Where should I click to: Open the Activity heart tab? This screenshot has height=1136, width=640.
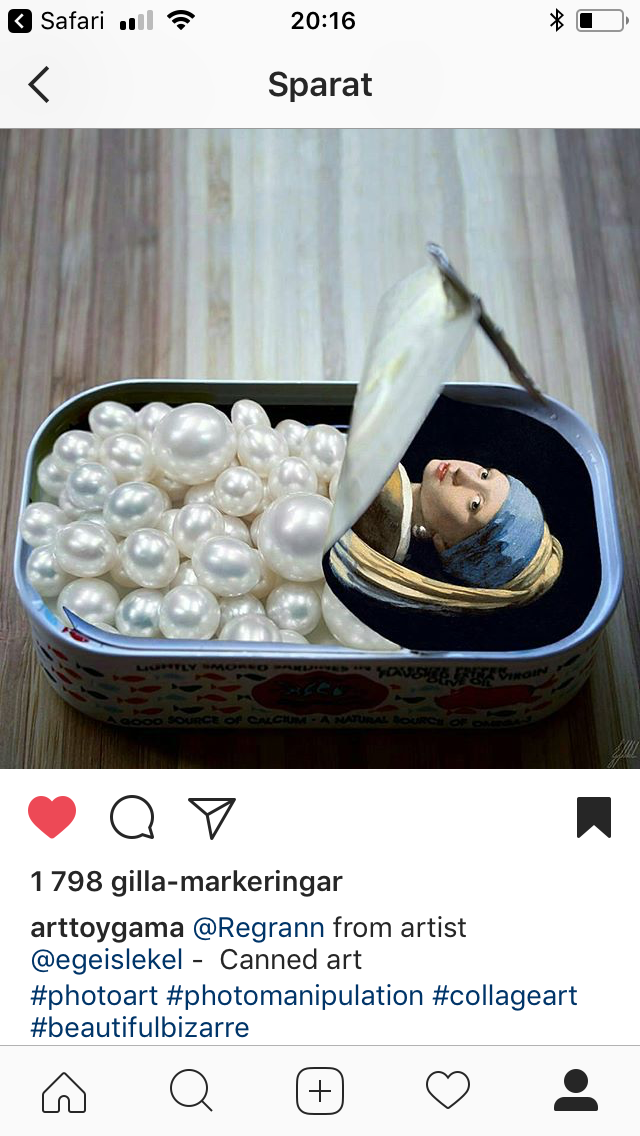point(448,1090)
